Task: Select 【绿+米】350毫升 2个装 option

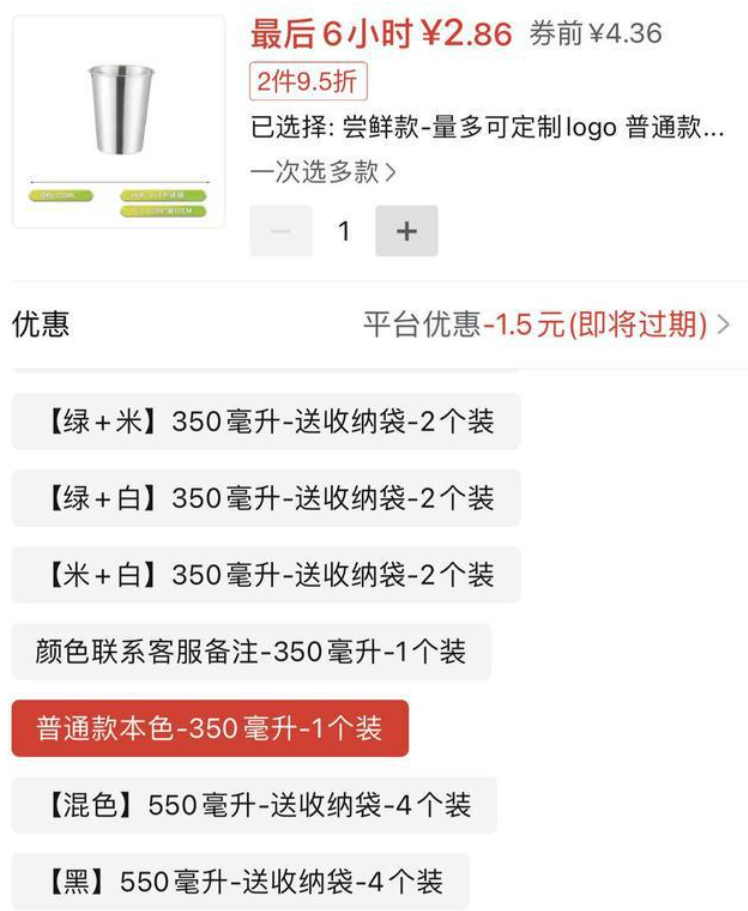Action: click(x=266, y=421)
